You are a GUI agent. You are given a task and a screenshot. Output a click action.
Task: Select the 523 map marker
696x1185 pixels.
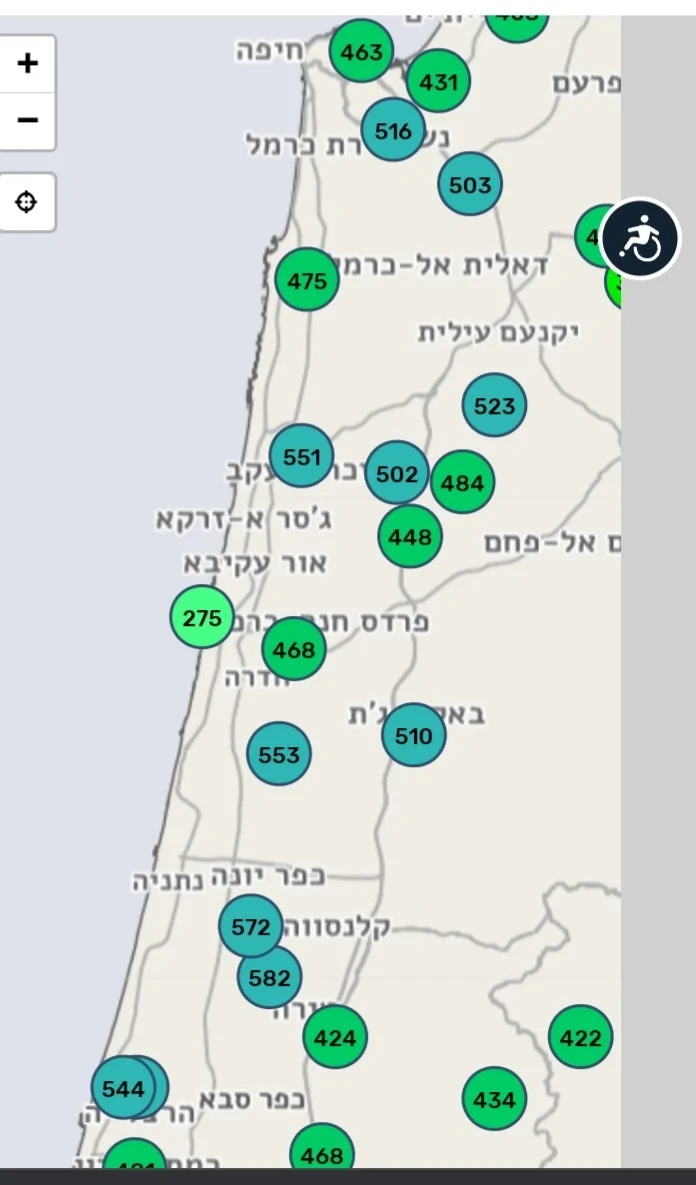[495, 405]
